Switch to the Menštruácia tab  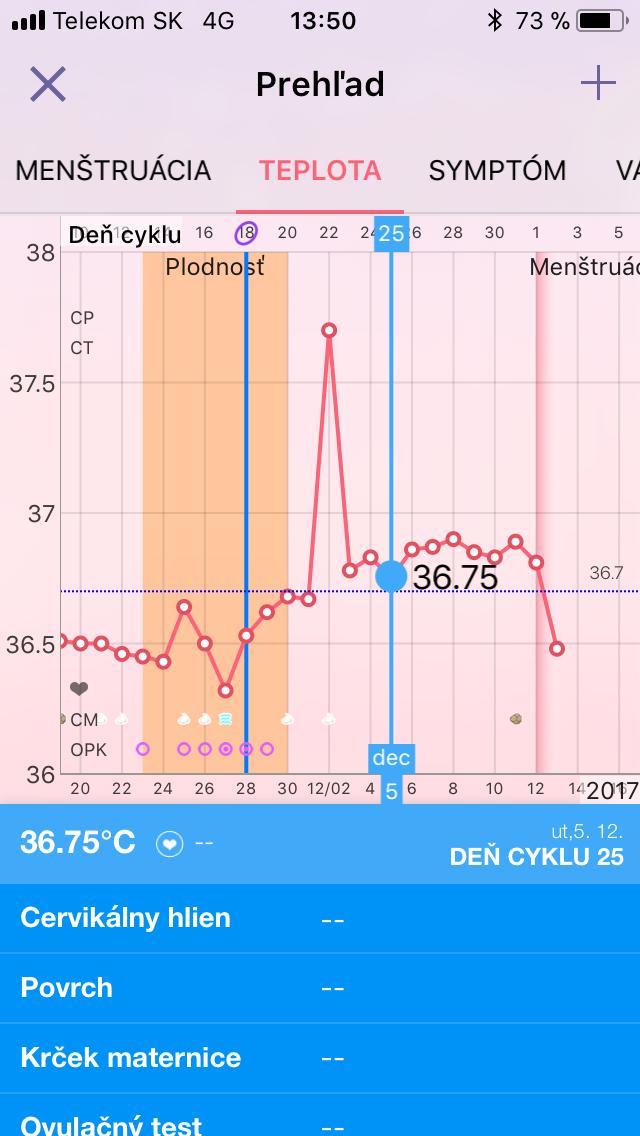point(113,170)
